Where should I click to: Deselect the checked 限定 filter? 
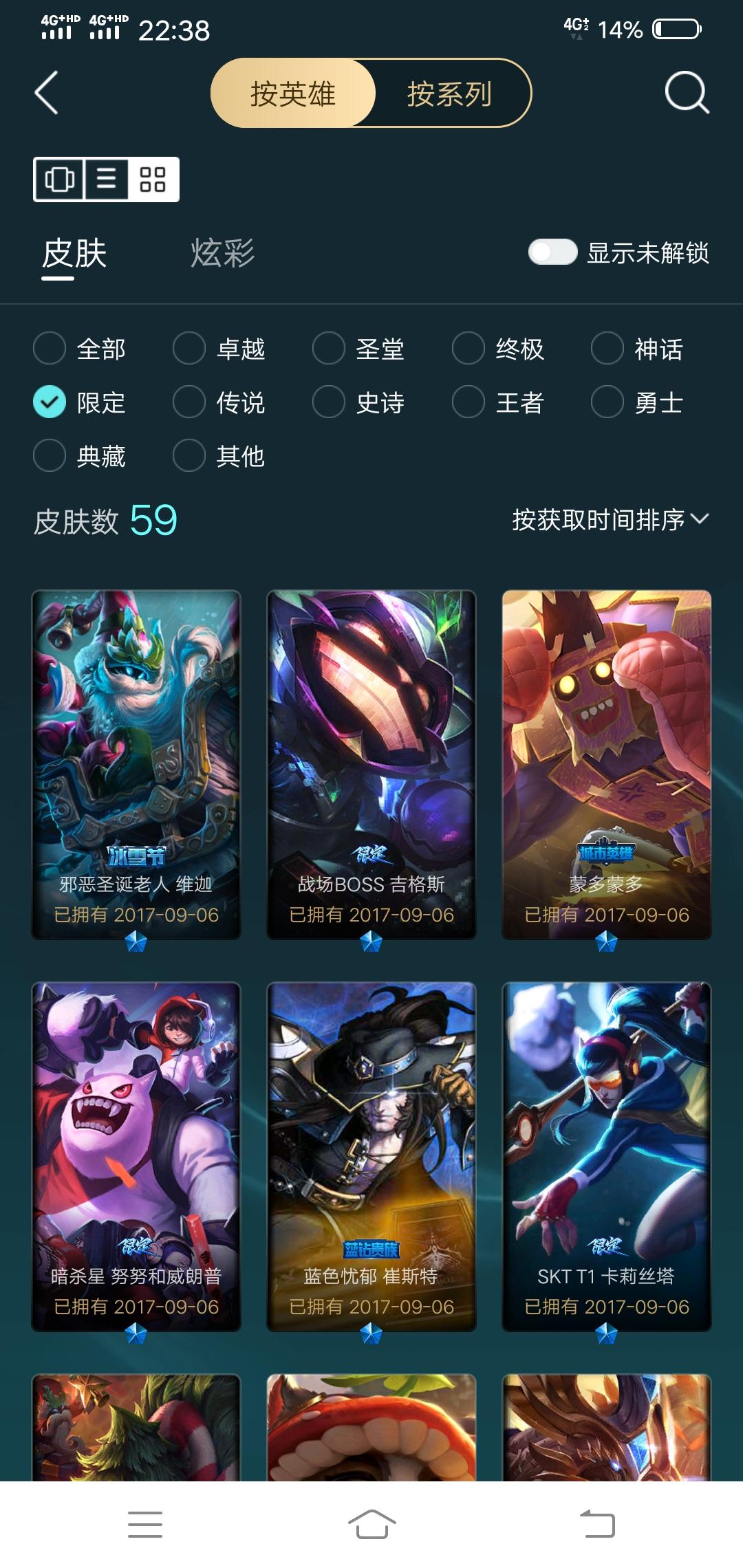pos(49,402)
